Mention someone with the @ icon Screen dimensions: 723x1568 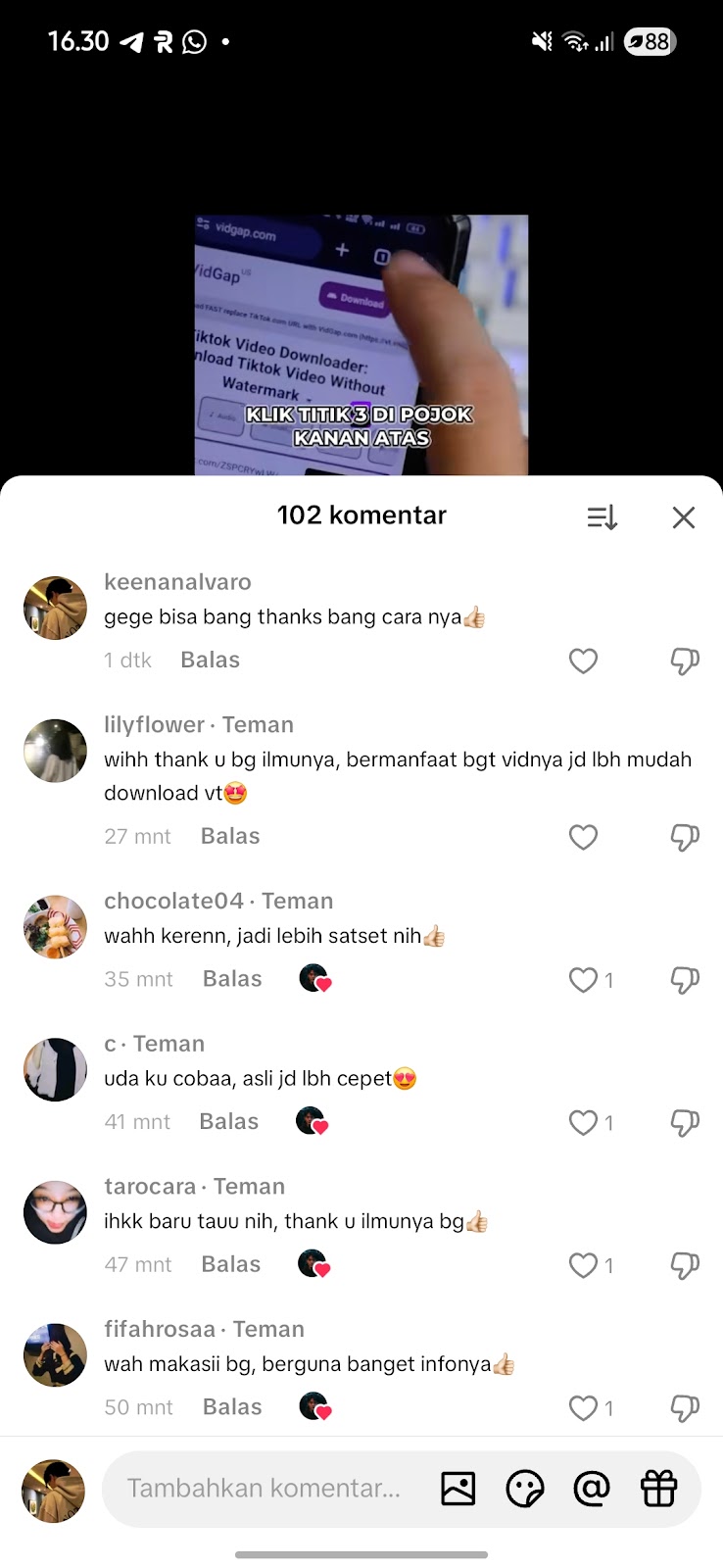[591, 1489]
